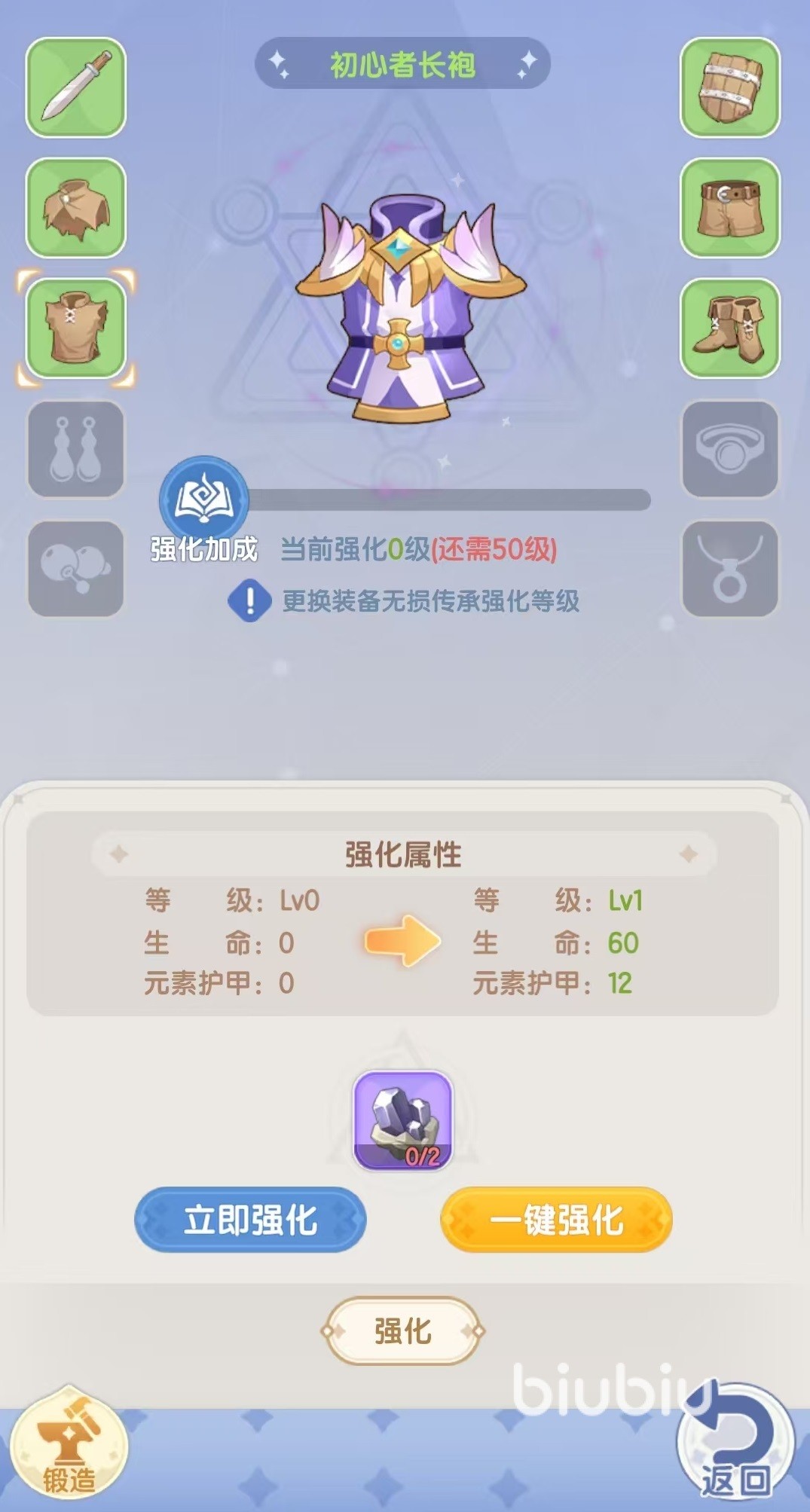Select the tattered cape equipment slot

(x=76, y=208)
